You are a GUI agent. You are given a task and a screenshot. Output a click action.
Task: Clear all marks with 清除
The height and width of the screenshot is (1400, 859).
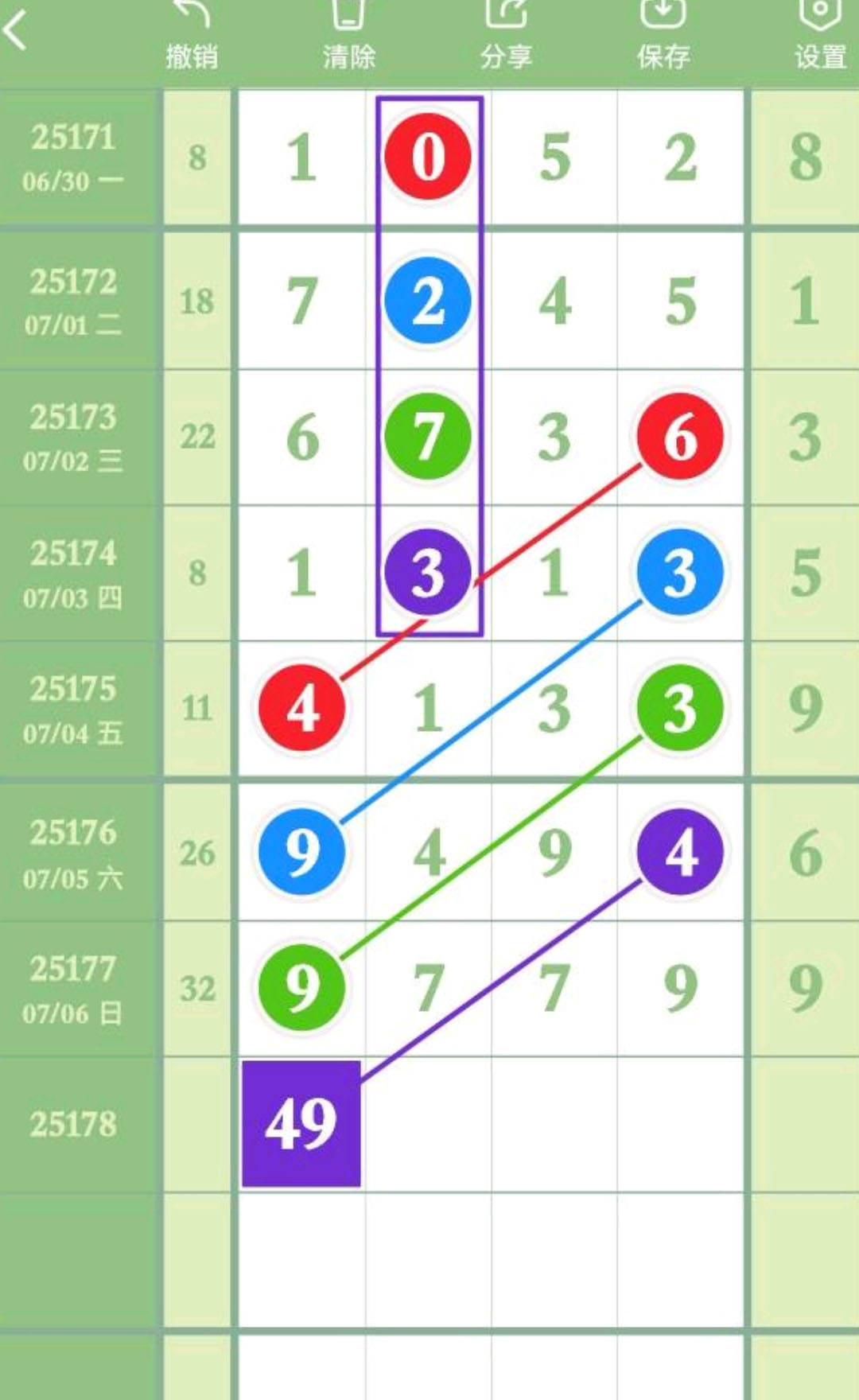pyautogui.click(x=348, y=36)
